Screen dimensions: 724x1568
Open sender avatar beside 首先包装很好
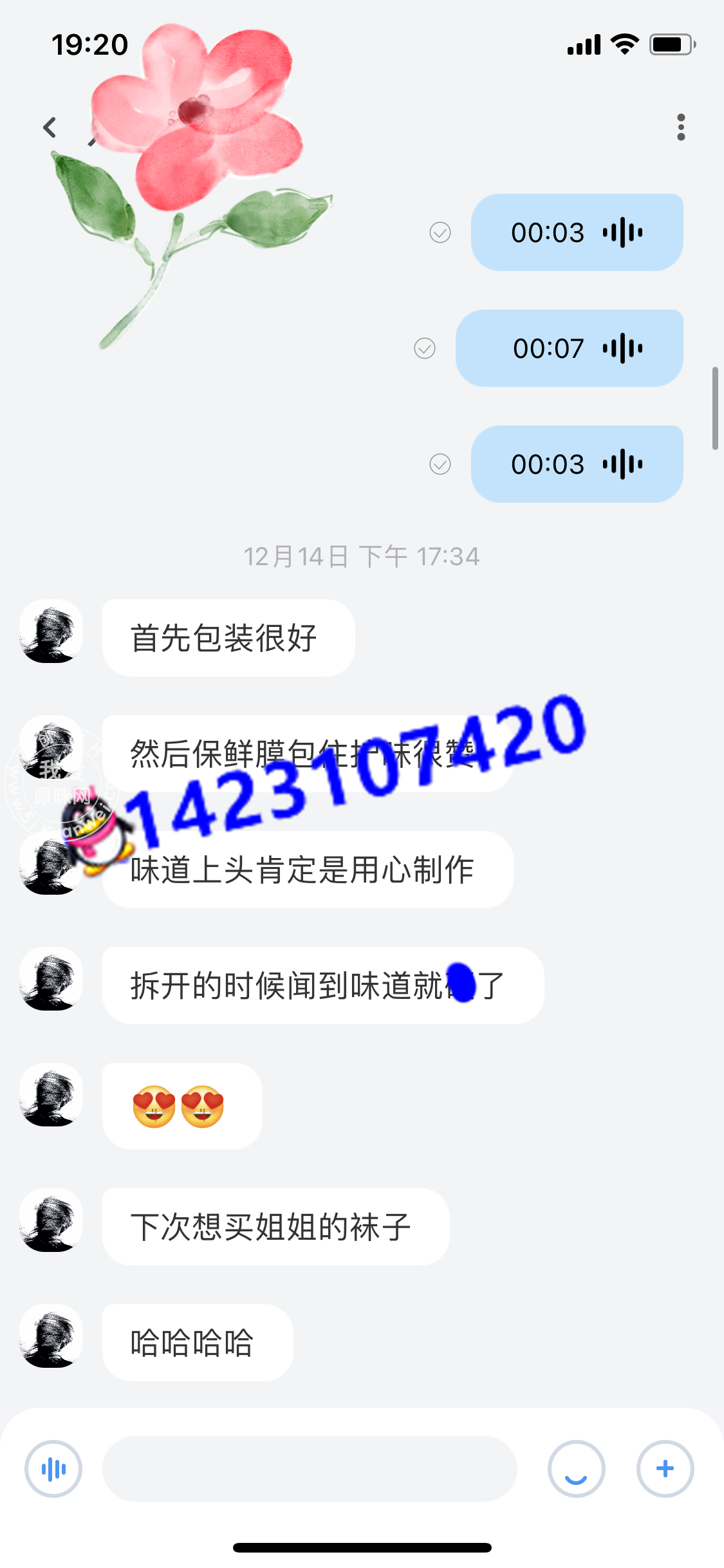click(51, 631)
